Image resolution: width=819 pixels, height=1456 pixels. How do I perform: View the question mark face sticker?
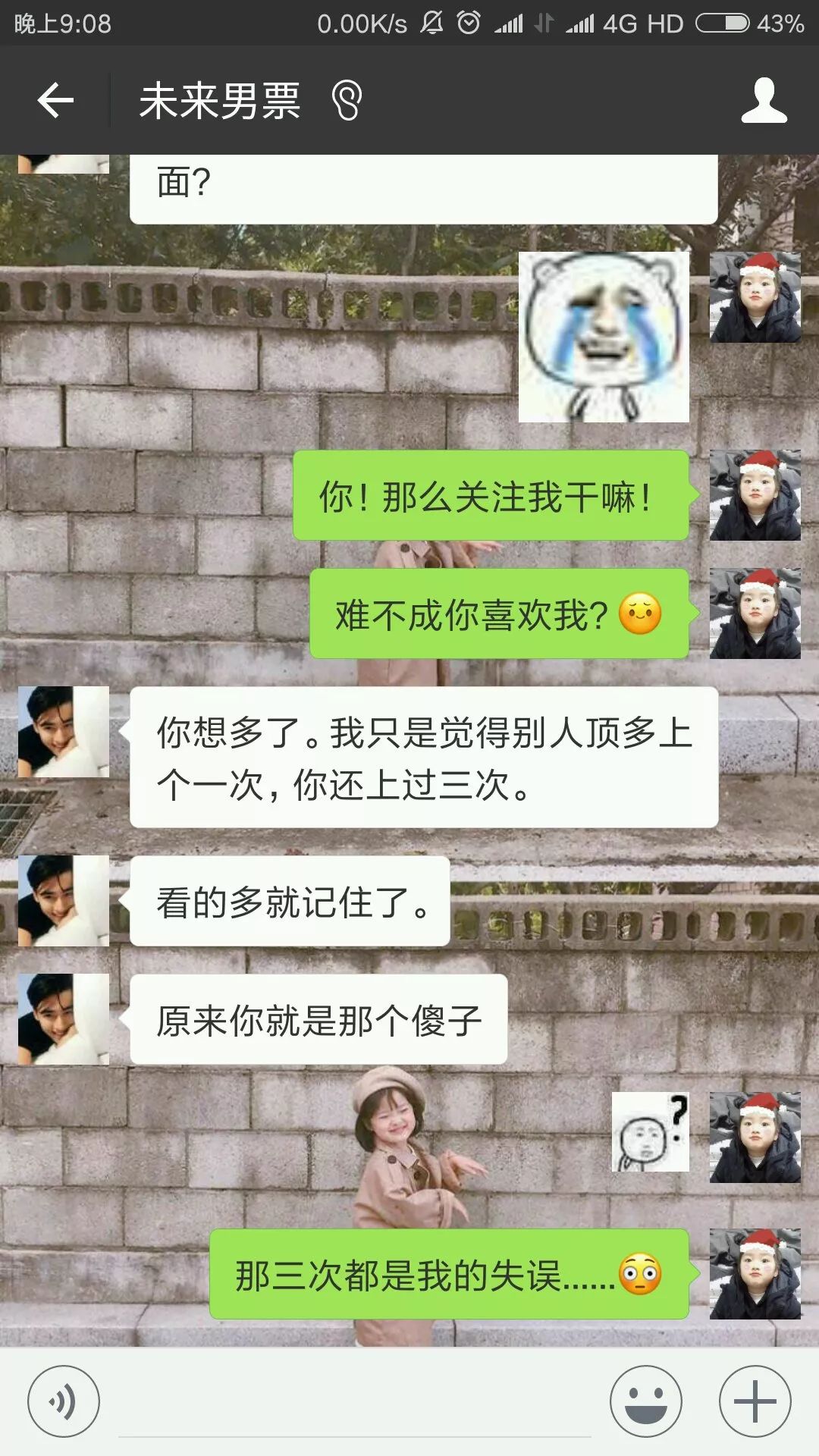pyautogui.click(x=651, y=1131)
